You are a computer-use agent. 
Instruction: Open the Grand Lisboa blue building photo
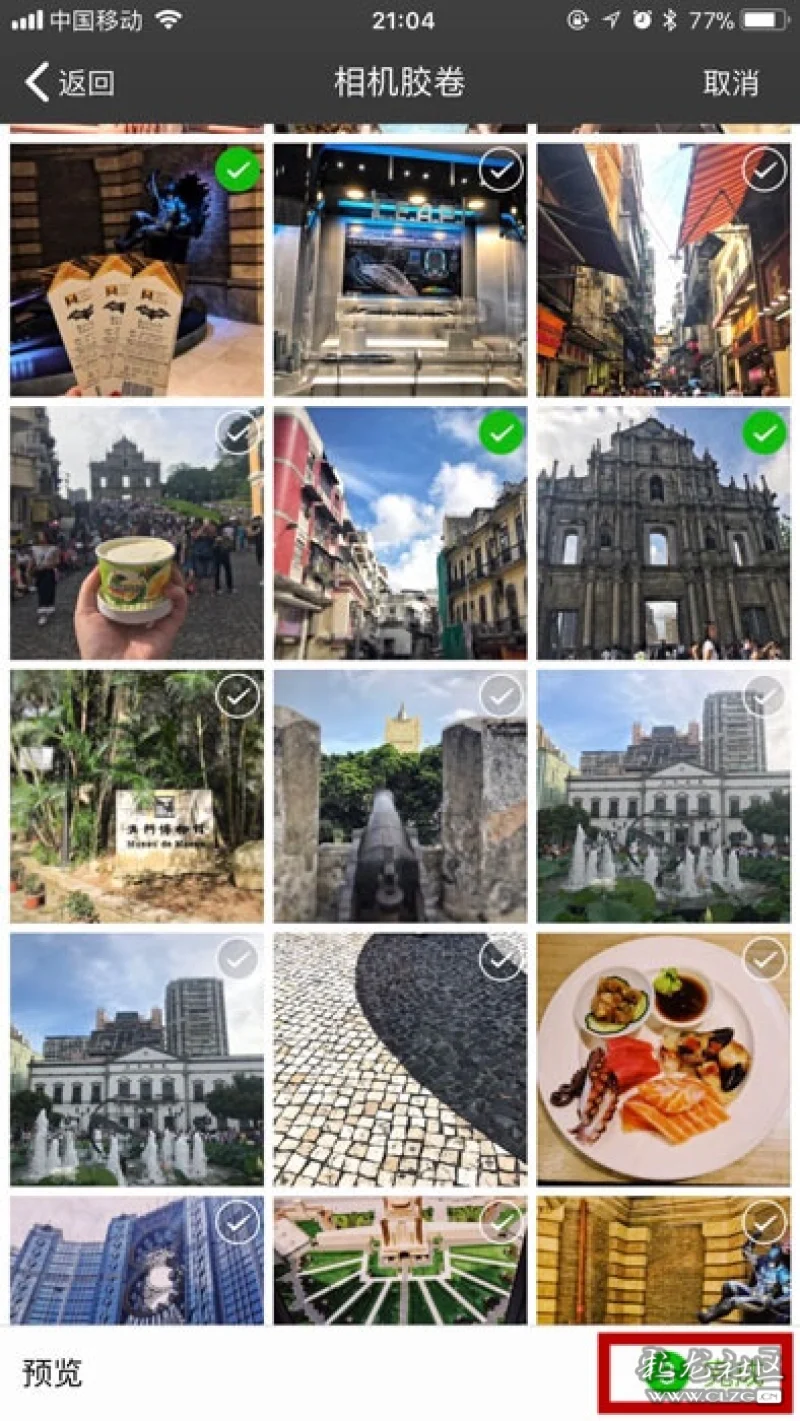[x=137, y=1260]
